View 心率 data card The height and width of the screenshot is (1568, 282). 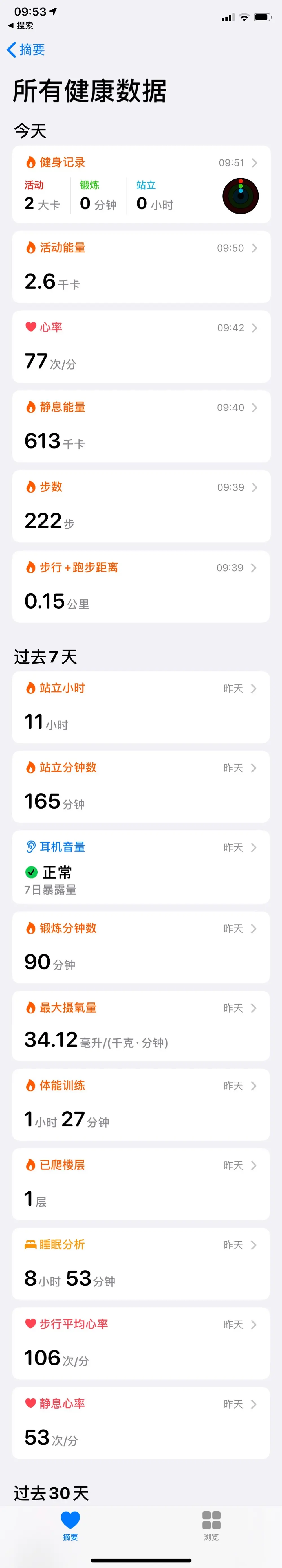[141, 347]
